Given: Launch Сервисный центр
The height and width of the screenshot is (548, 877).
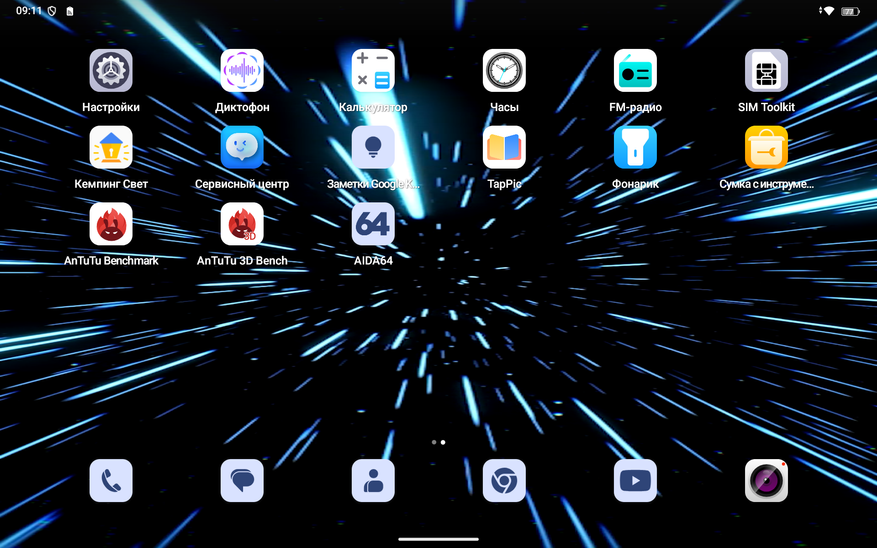Looking at the screenshot, I should (242, 148).
